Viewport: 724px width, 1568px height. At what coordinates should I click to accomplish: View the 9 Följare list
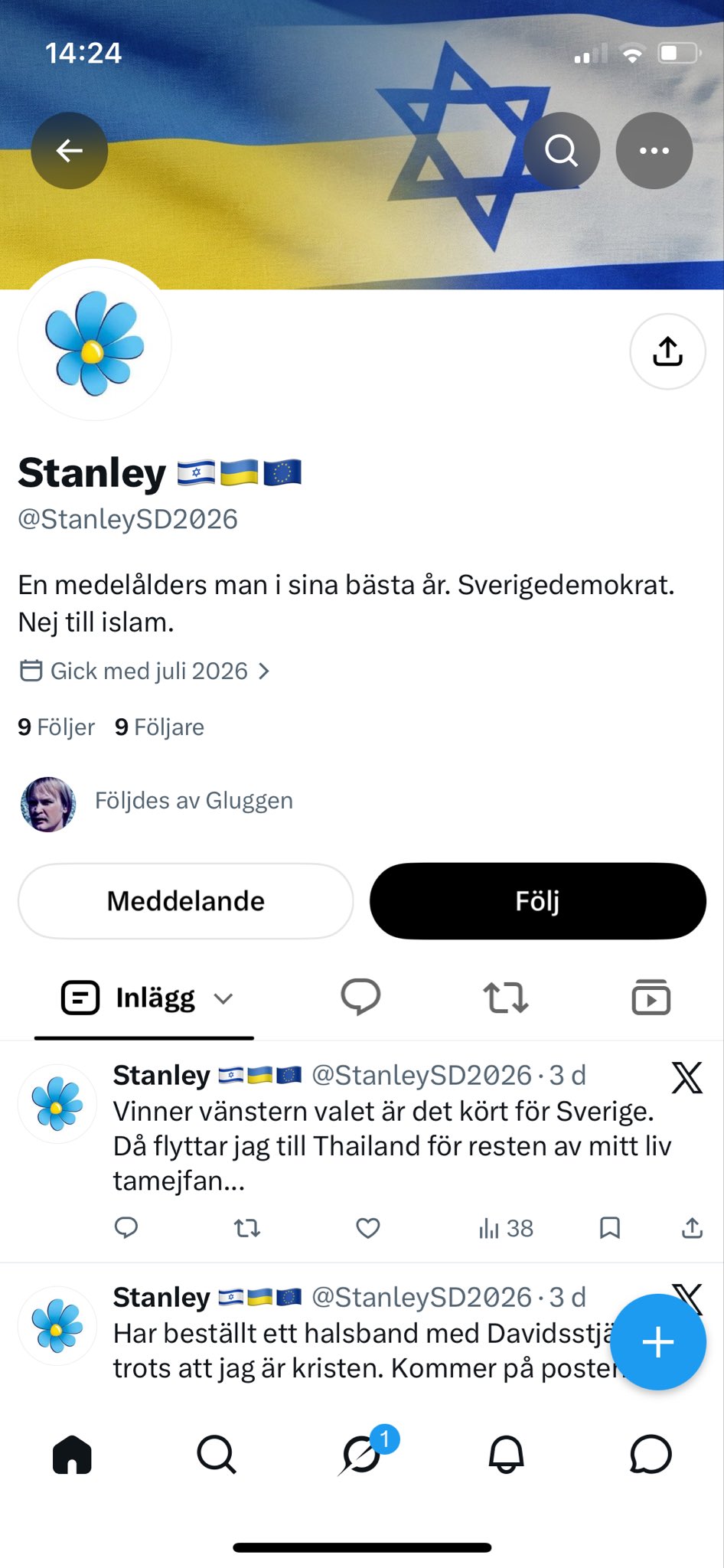(159, 727)
